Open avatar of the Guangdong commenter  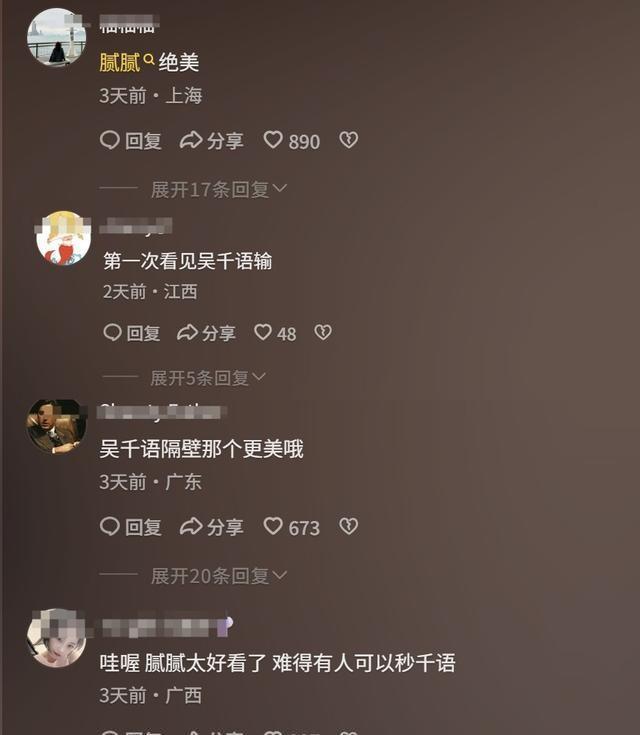[x=56, y=426]
